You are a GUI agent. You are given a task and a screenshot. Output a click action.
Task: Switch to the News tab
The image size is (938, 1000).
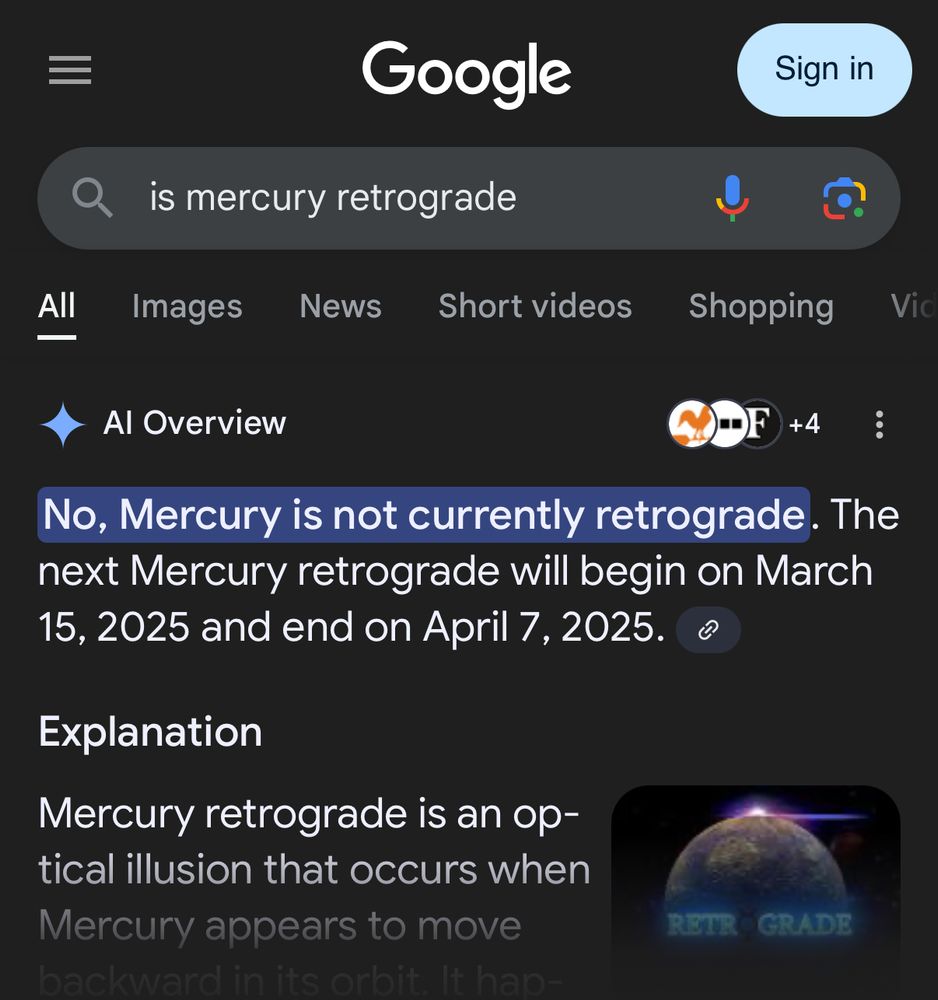click(340, 306)
